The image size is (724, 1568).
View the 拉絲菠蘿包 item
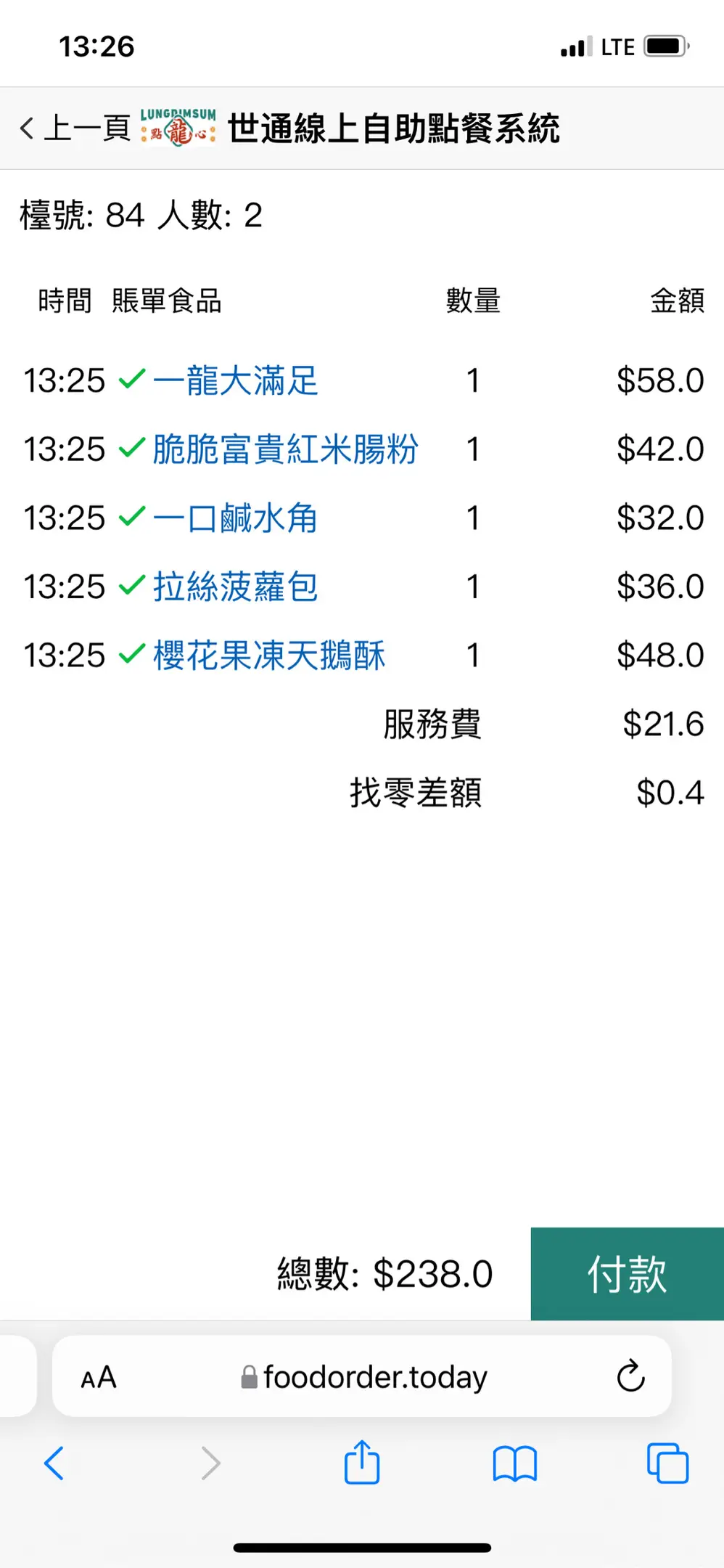point(235,587)
